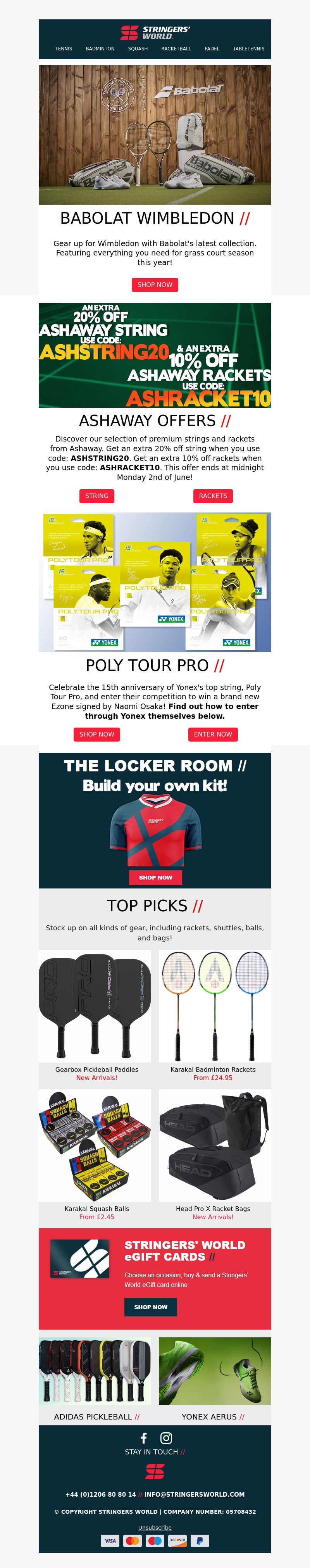
Task: Open the Ashaway String offer button
Action: click(97, 496)
